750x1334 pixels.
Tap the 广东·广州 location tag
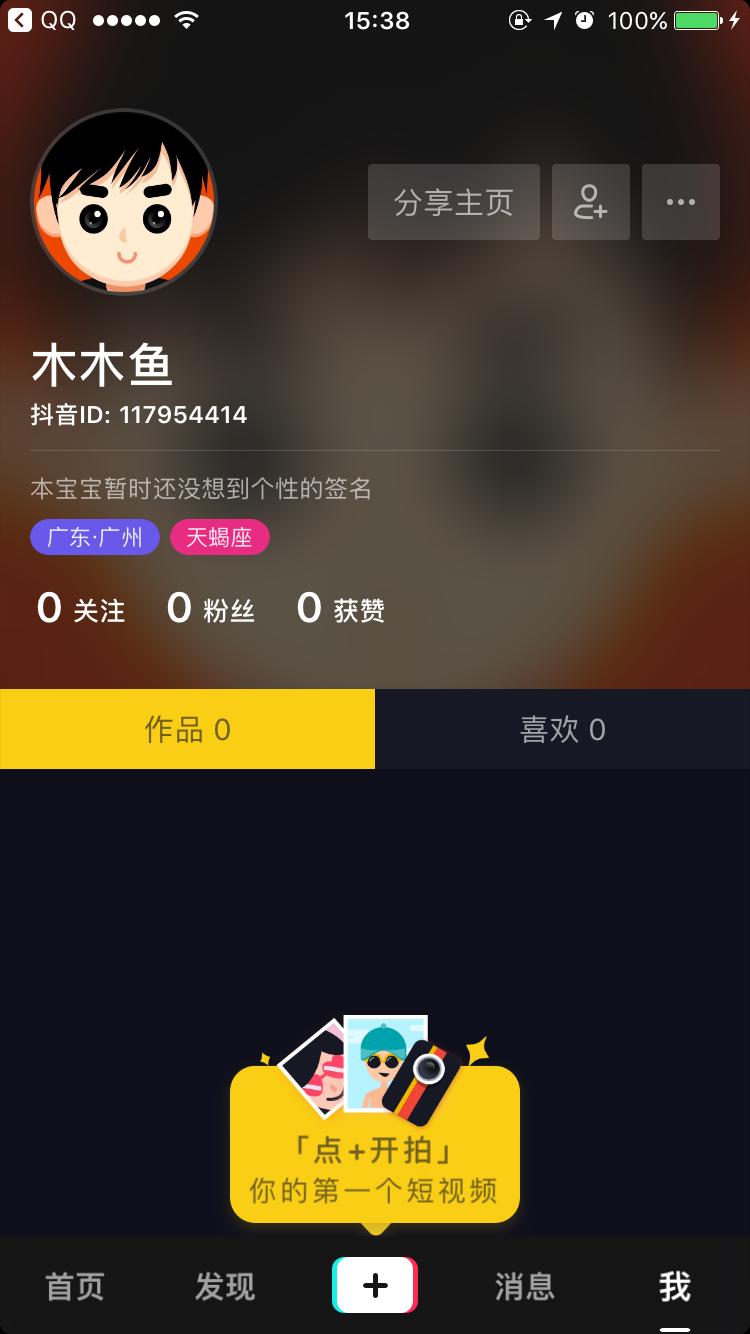click(94, 537)
